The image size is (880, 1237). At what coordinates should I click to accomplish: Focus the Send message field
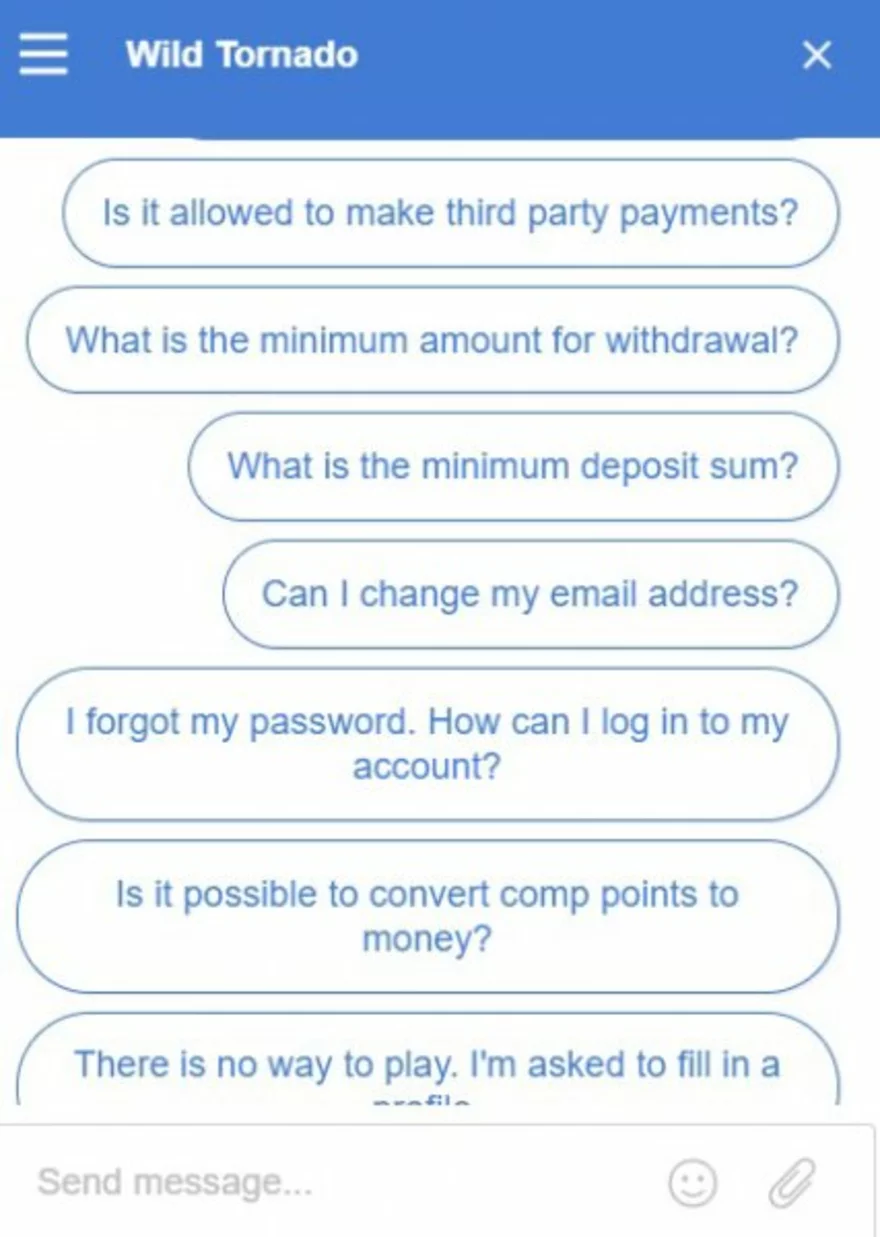point(330,1183)
